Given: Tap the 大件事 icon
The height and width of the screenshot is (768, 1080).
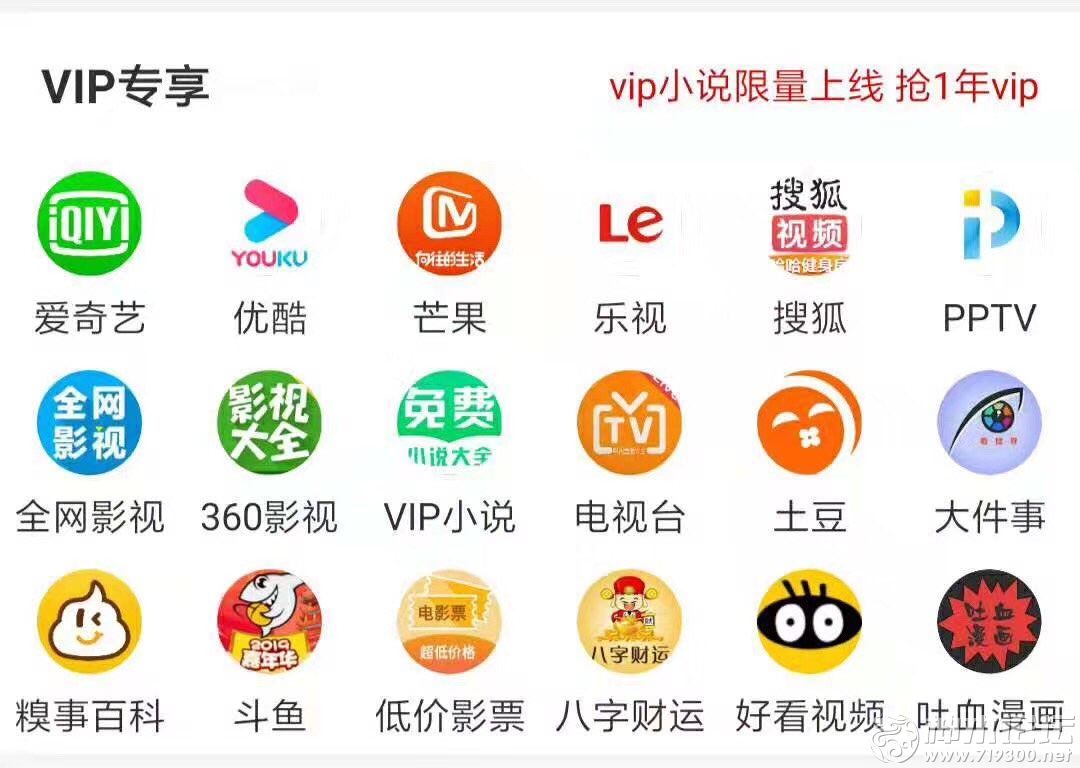Looking at the screenshot, I should (989, 423).
